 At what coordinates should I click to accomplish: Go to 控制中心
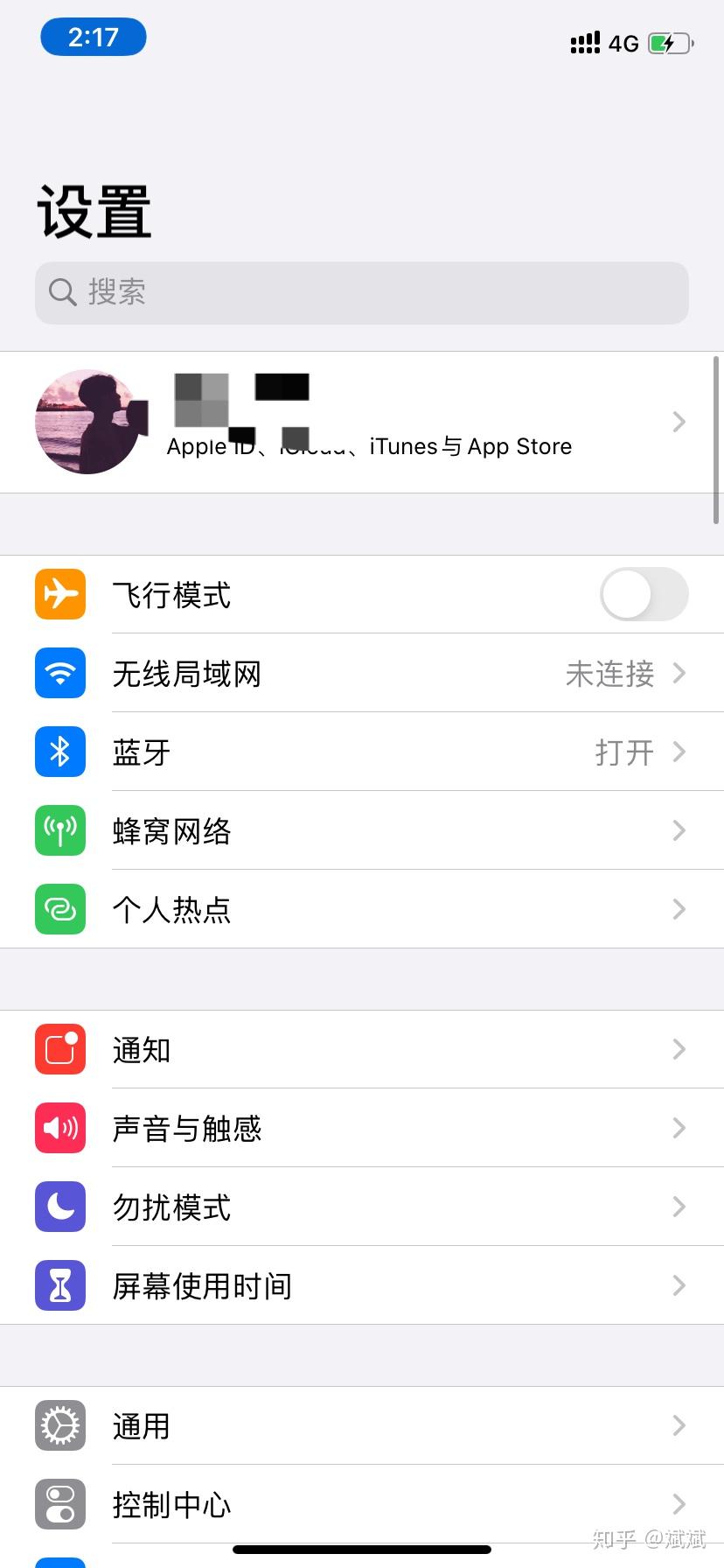pyautogui.click(x=362, y=1505)
